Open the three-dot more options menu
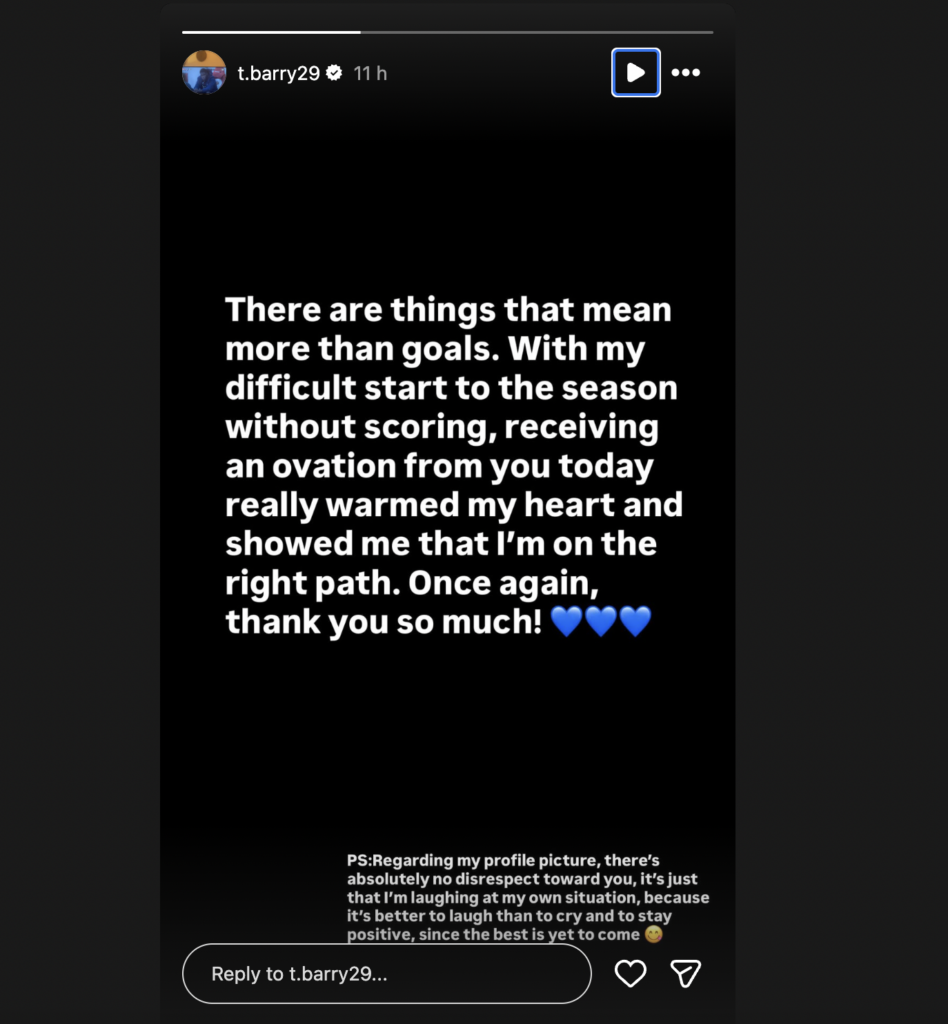Screen dimensions: 948x1024 coord(685,73)
